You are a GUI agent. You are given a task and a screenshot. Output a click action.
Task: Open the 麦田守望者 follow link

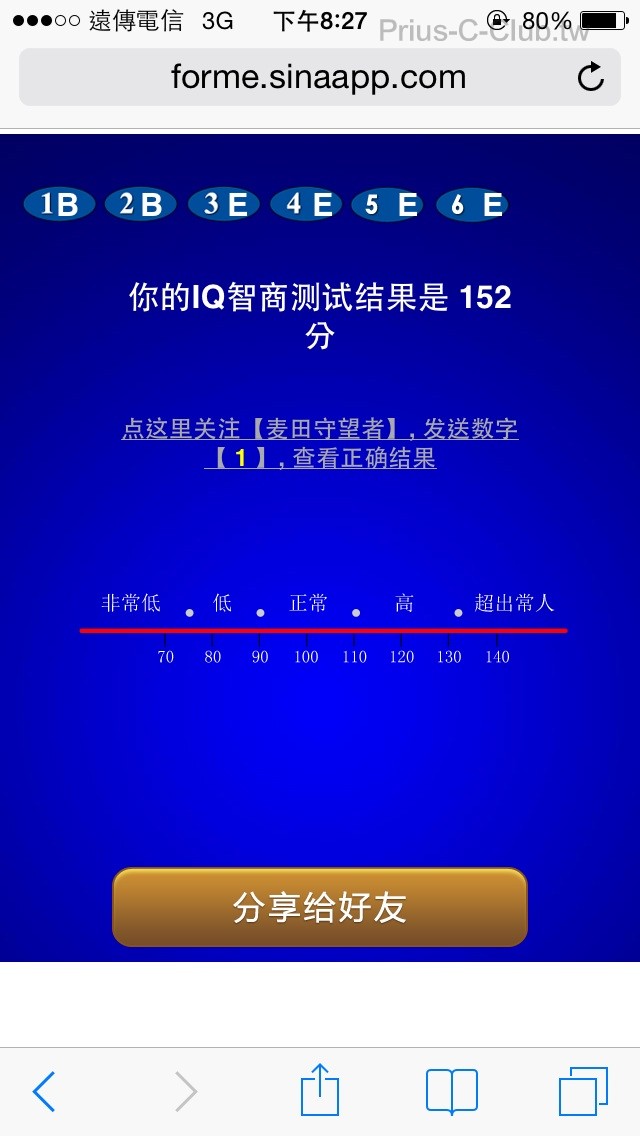click(319, 443)
